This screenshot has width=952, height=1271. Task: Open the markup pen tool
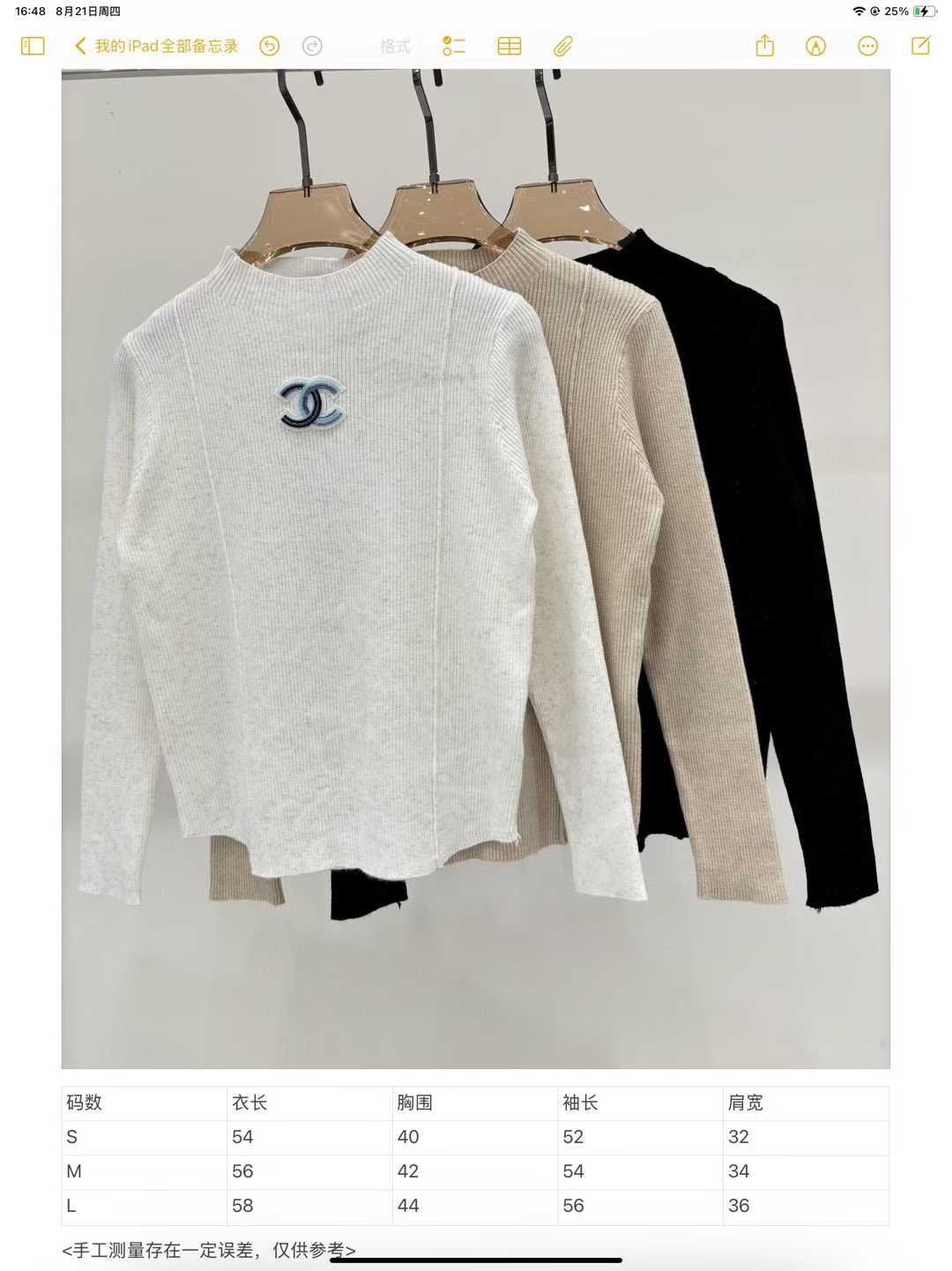pyautogui.click(x=816, y=46)
